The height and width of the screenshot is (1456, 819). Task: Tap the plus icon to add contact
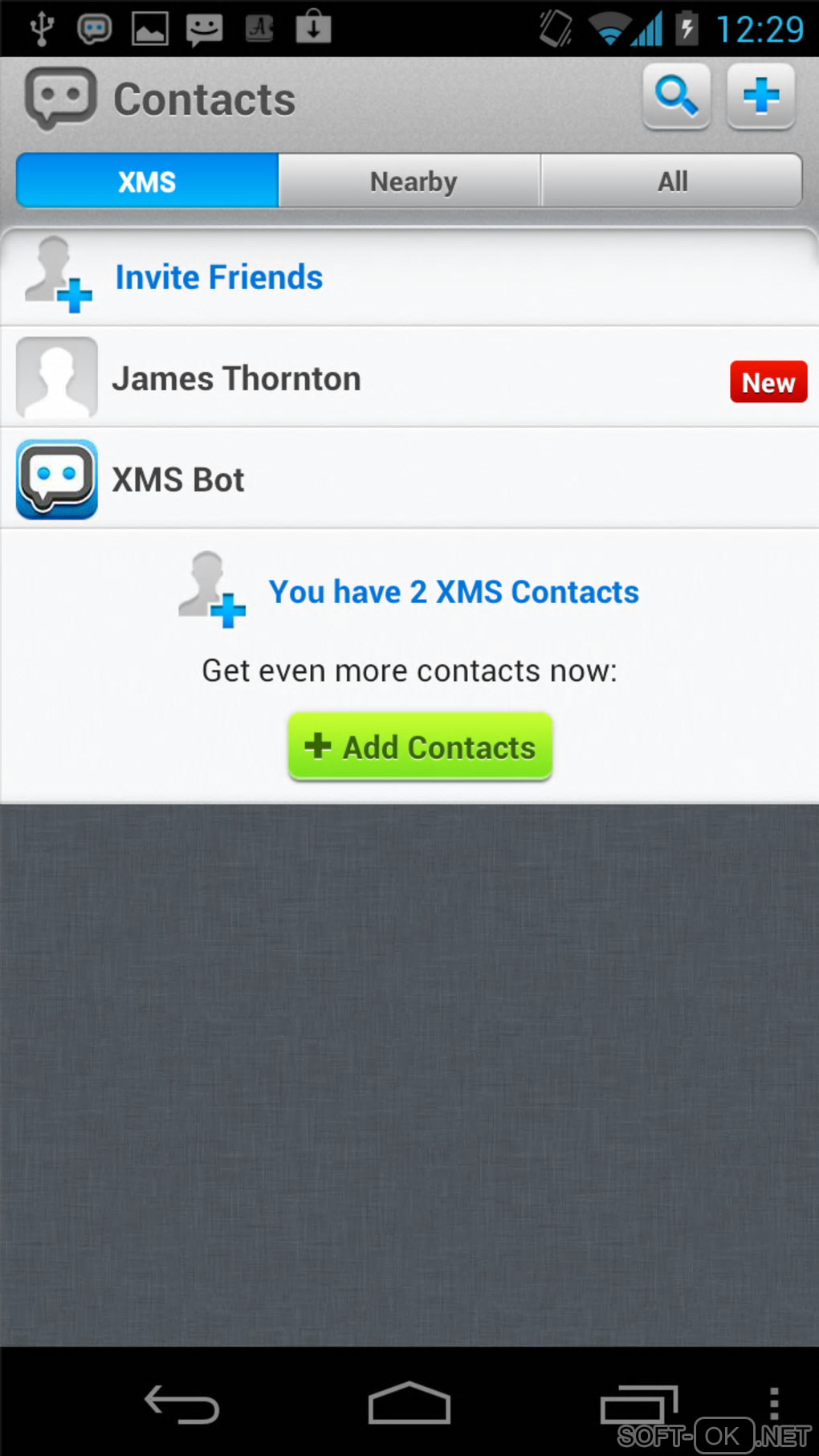click(760, 96)
